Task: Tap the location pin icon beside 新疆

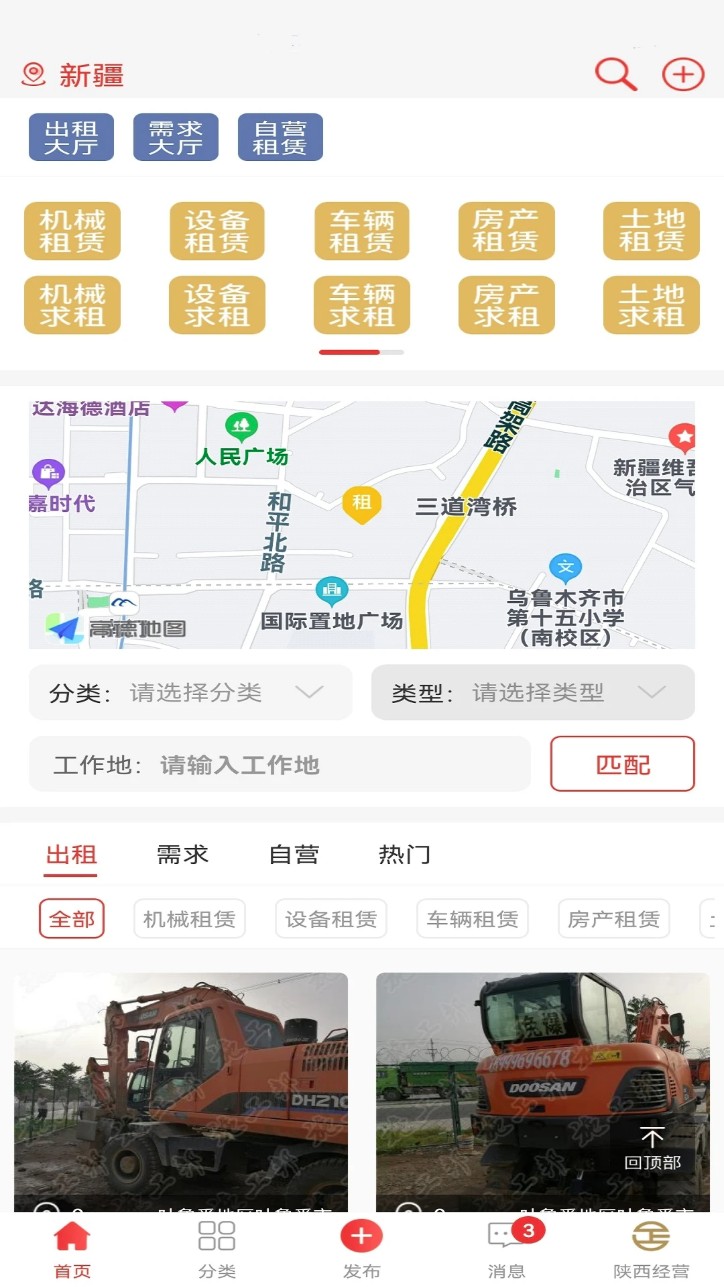Action: (33, 72)
